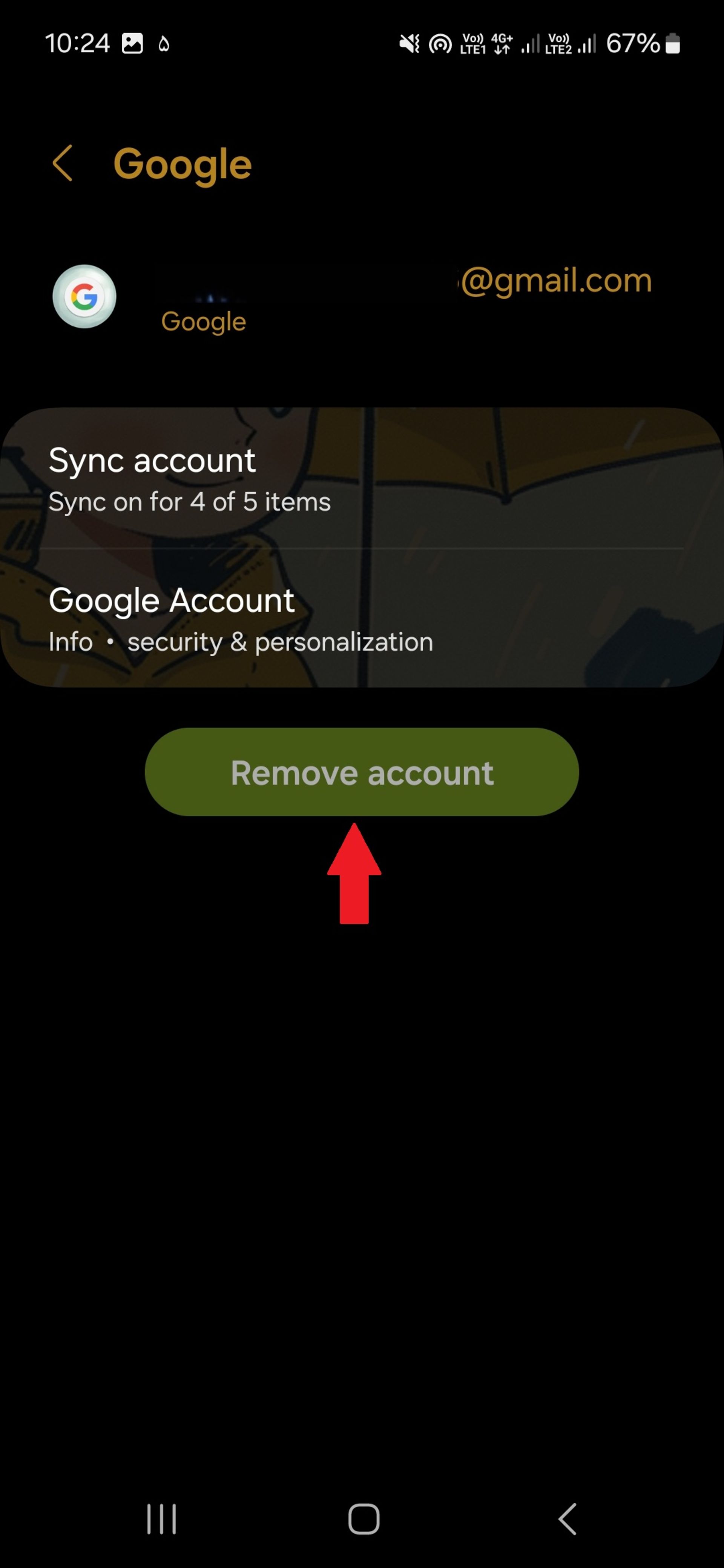724x1568 pixels.
Task: Tap the Remove account button
Action: click(x=362, y=772)
